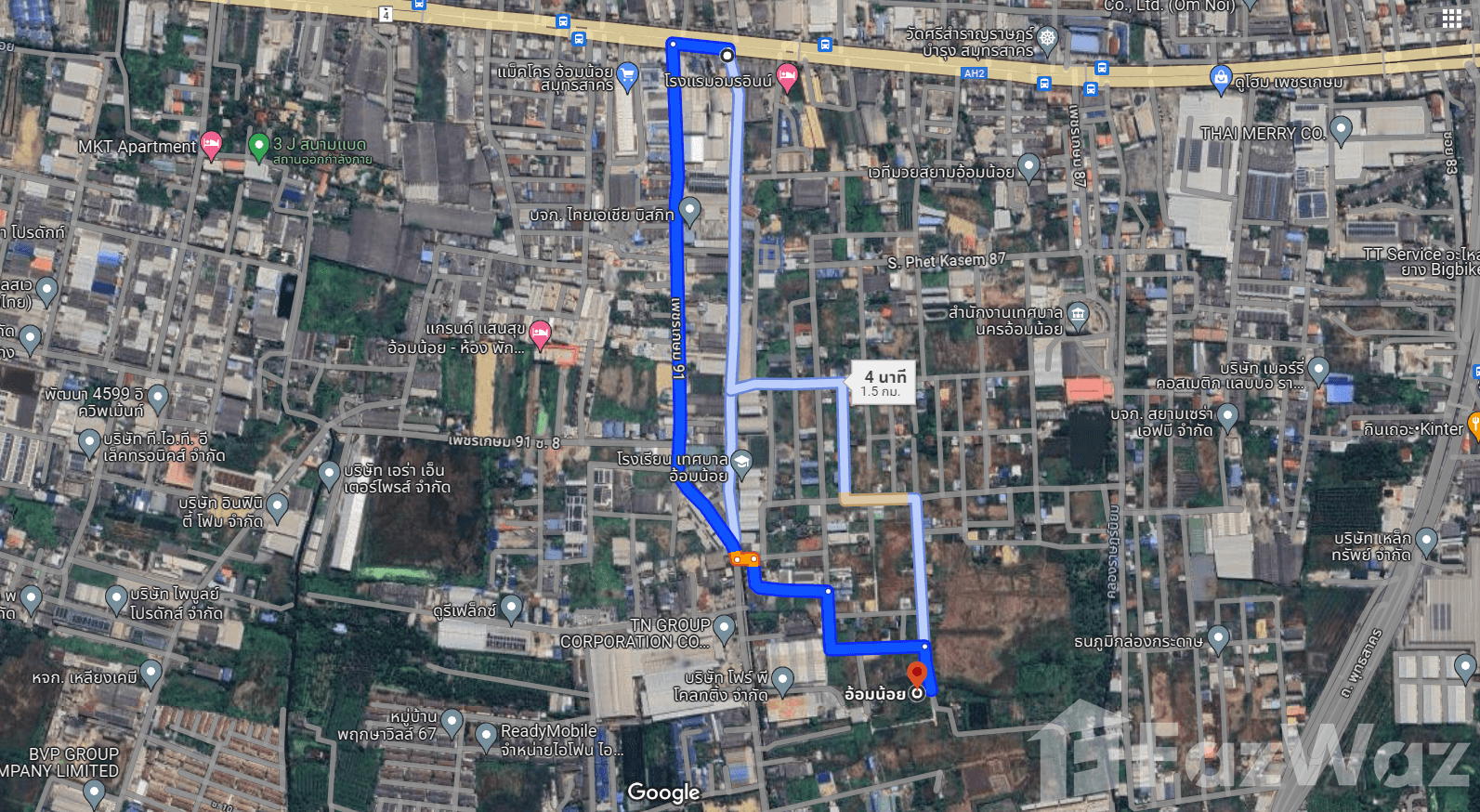Open the red destination pin
Image resolution: width=1480 pixels, height=812 pixels.
coord(917,674)
